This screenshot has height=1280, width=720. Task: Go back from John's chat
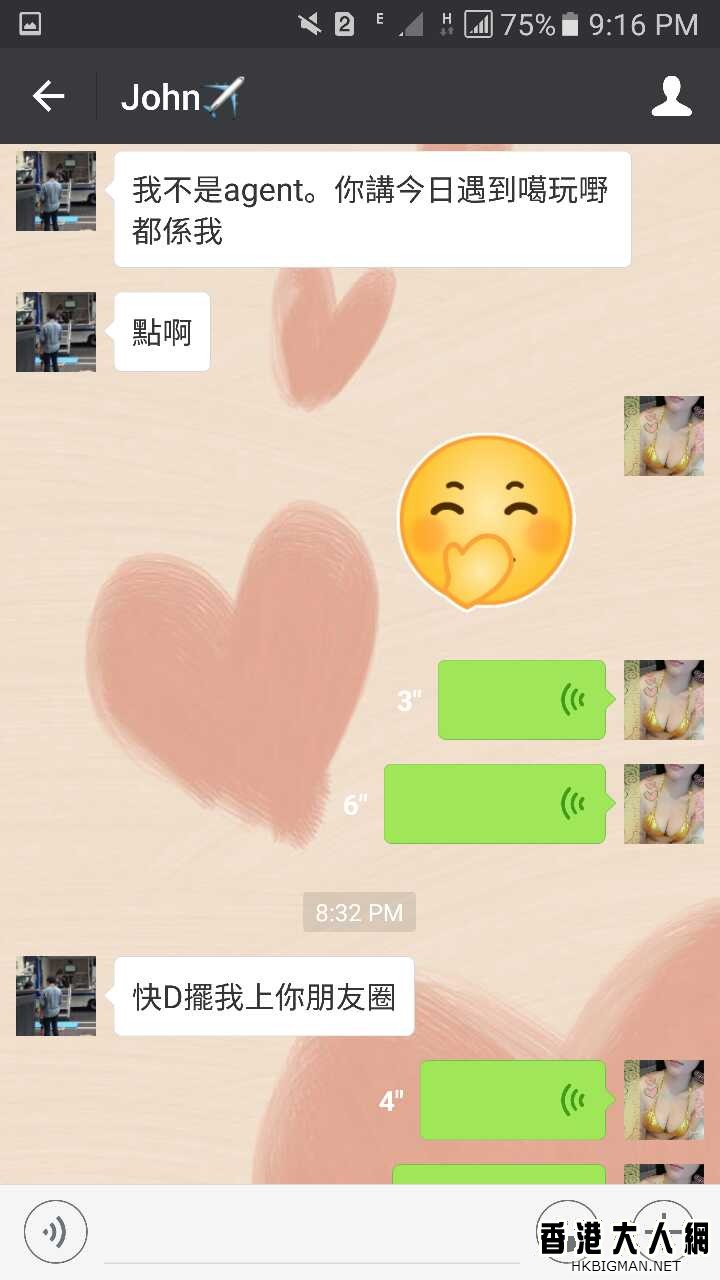tap(48, 97)
